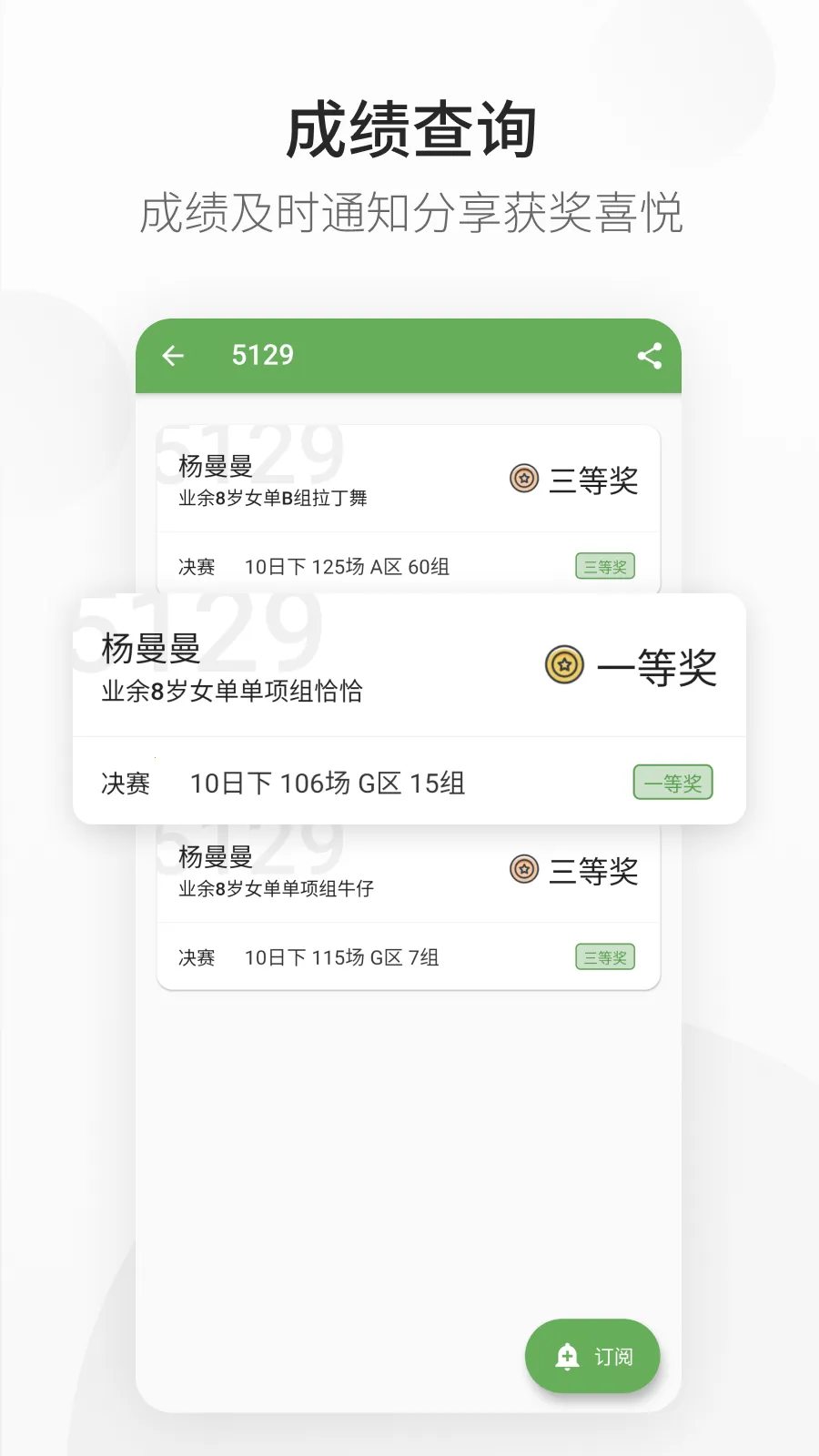Tap the 决赛 label on the chacha card

click(x=126, y=784)
